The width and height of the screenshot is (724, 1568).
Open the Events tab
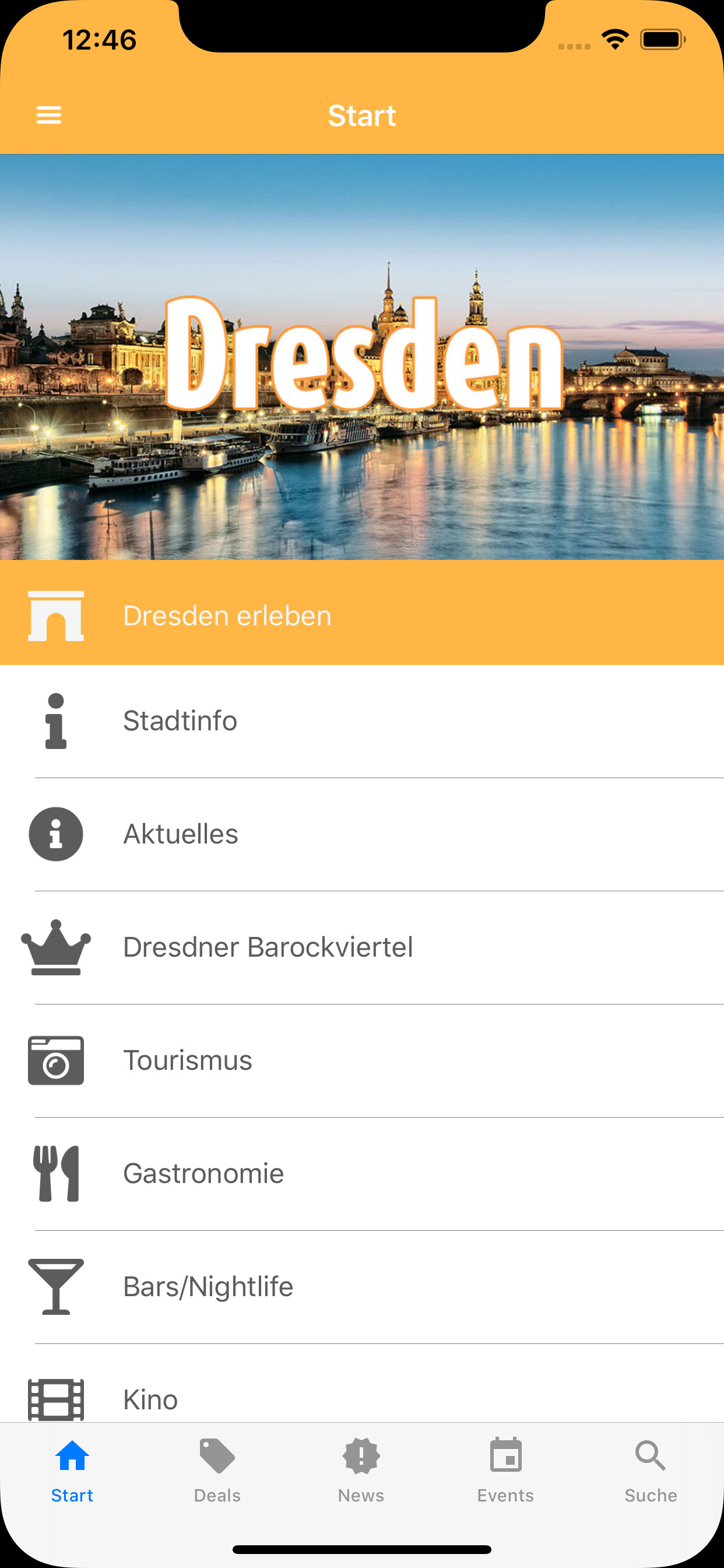pyautogui.click(x=505, y=1471)
